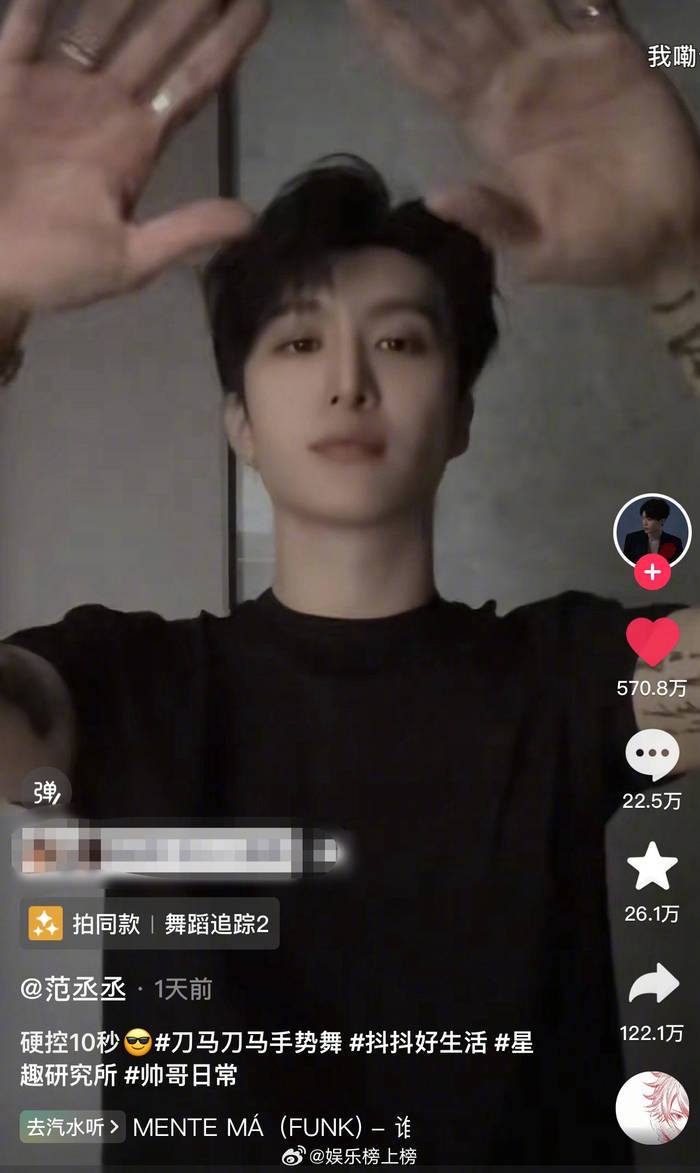
Task: Tap 拍同款 to shoot the same style
Action: pos(86,924)
